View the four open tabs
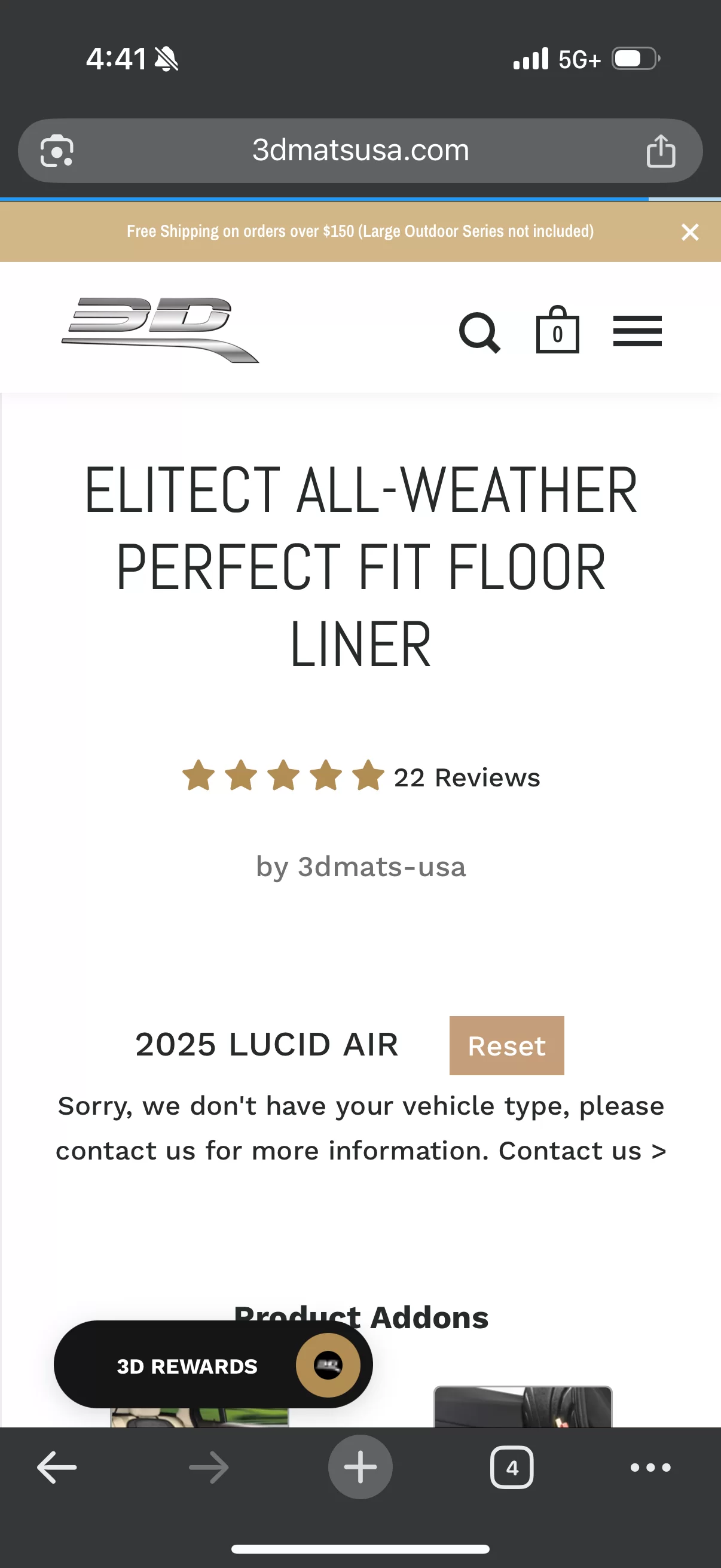The height and width of the screenshot is (1568, 721). tap(512, 1468)
